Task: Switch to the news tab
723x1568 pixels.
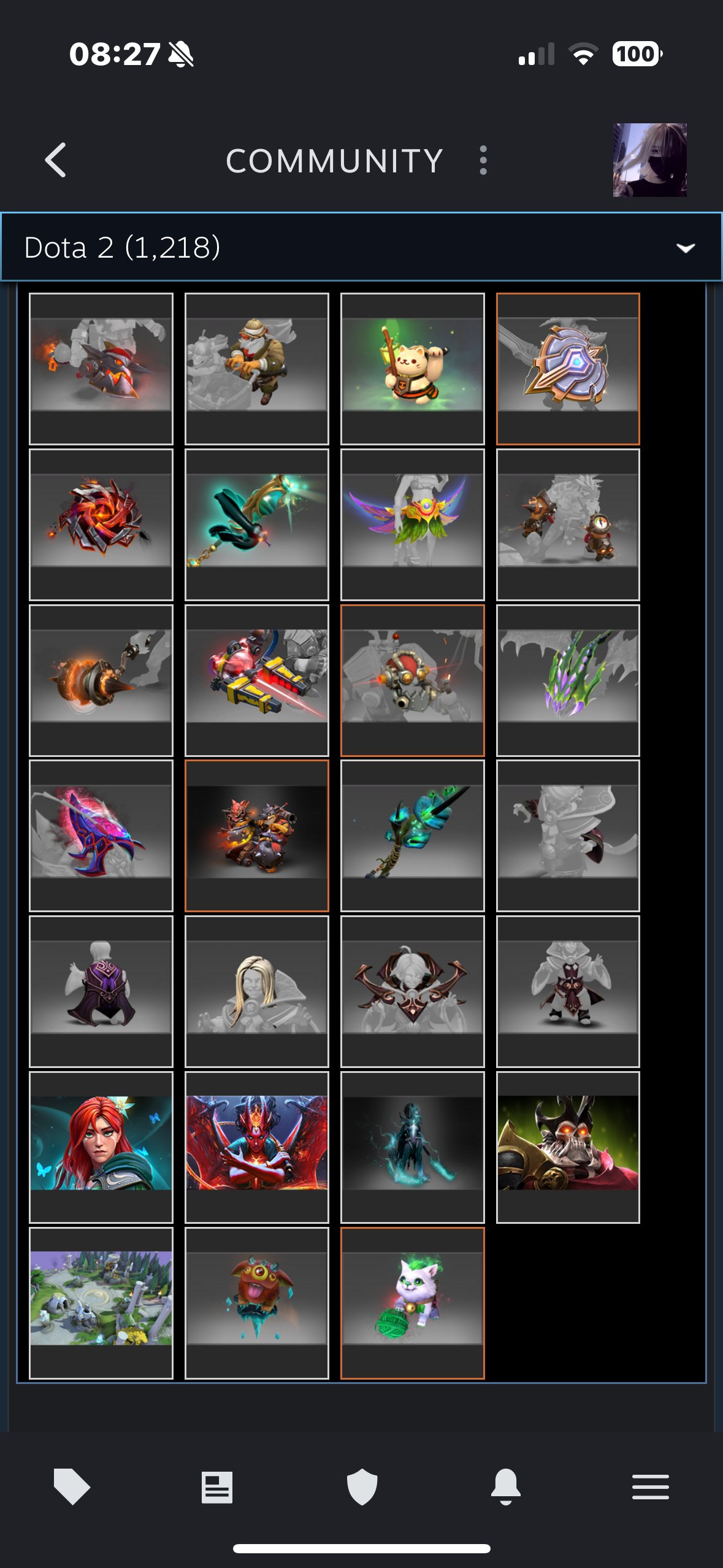Action: point(217,1486)
